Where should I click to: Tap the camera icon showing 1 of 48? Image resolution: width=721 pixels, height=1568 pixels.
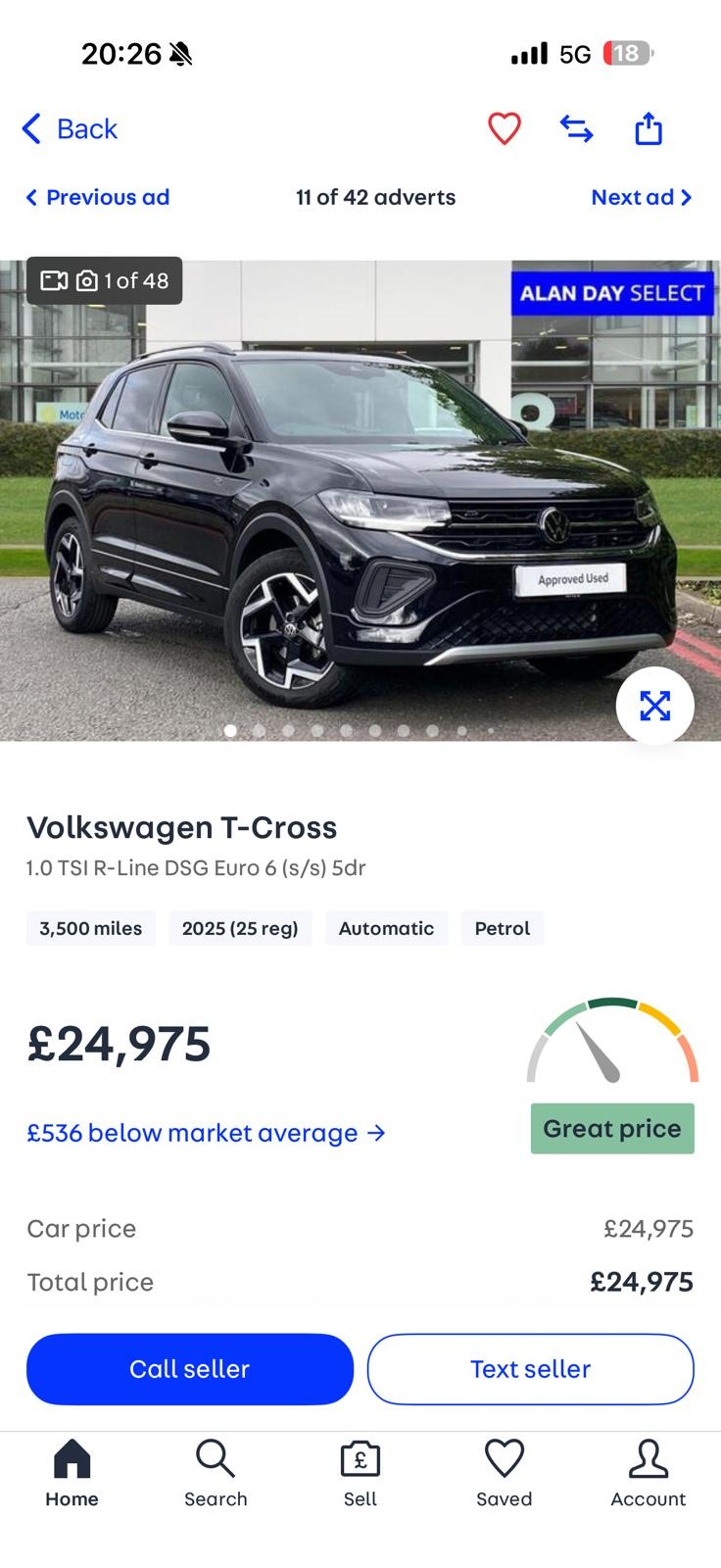tap(86, 280)
